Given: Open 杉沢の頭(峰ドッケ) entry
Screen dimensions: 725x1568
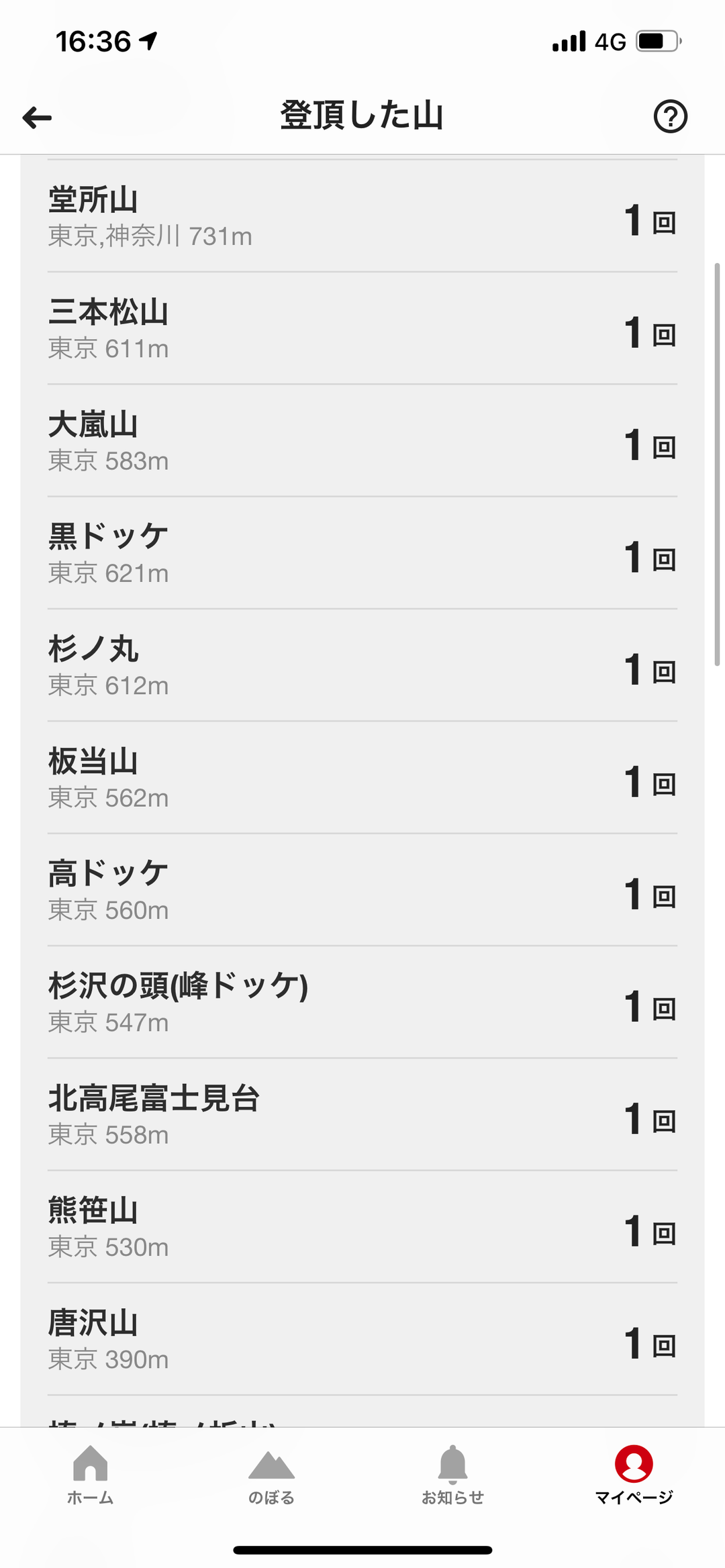Looking at the screenshot, I should [x=362, y=1003].
